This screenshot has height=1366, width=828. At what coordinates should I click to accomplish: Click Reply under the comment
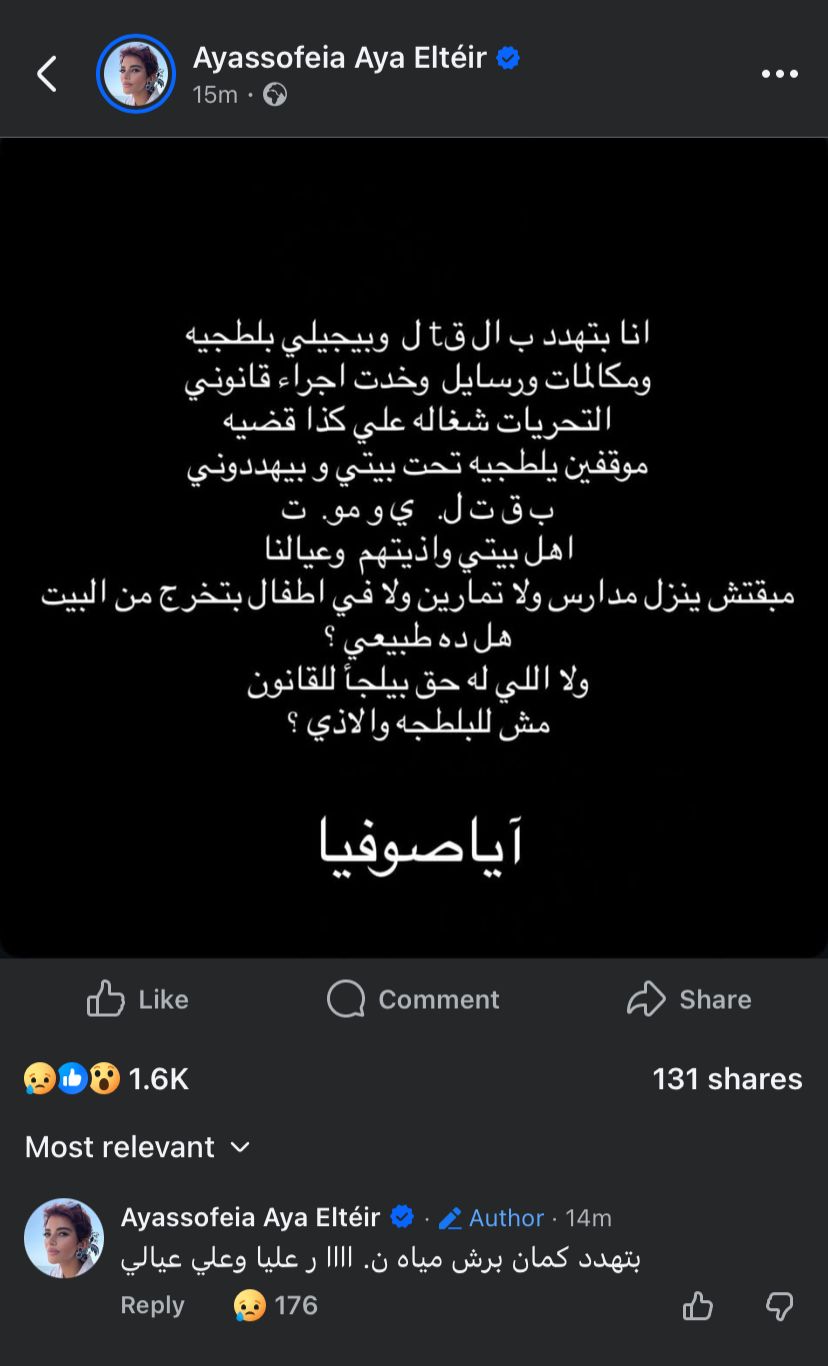152,1305
